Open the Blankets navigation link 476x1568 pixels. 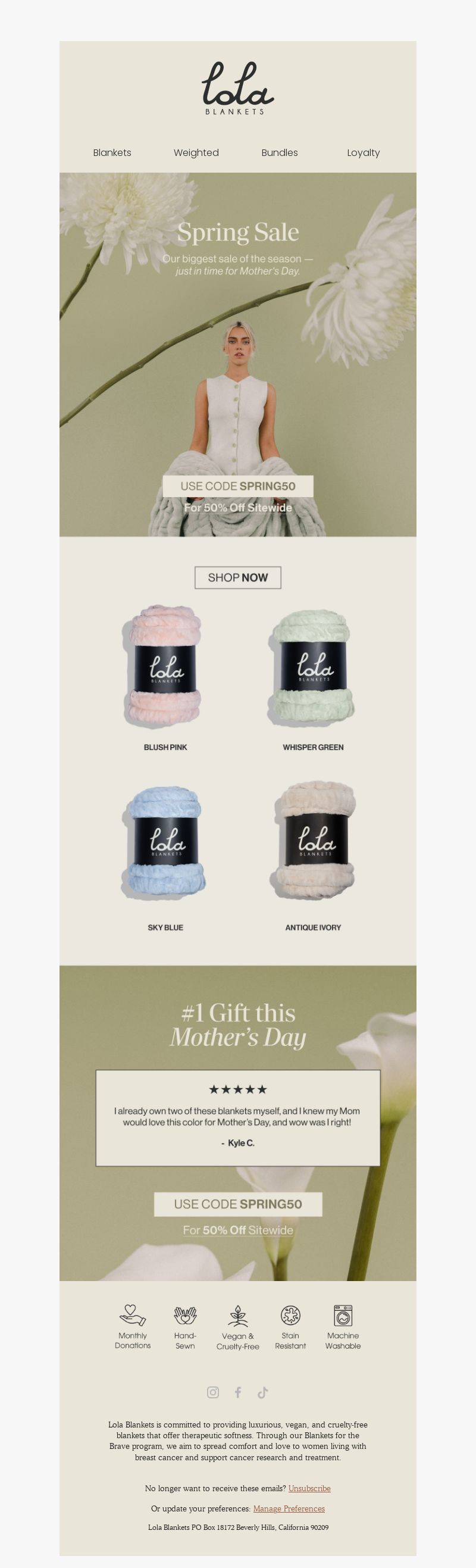[112, 153]
